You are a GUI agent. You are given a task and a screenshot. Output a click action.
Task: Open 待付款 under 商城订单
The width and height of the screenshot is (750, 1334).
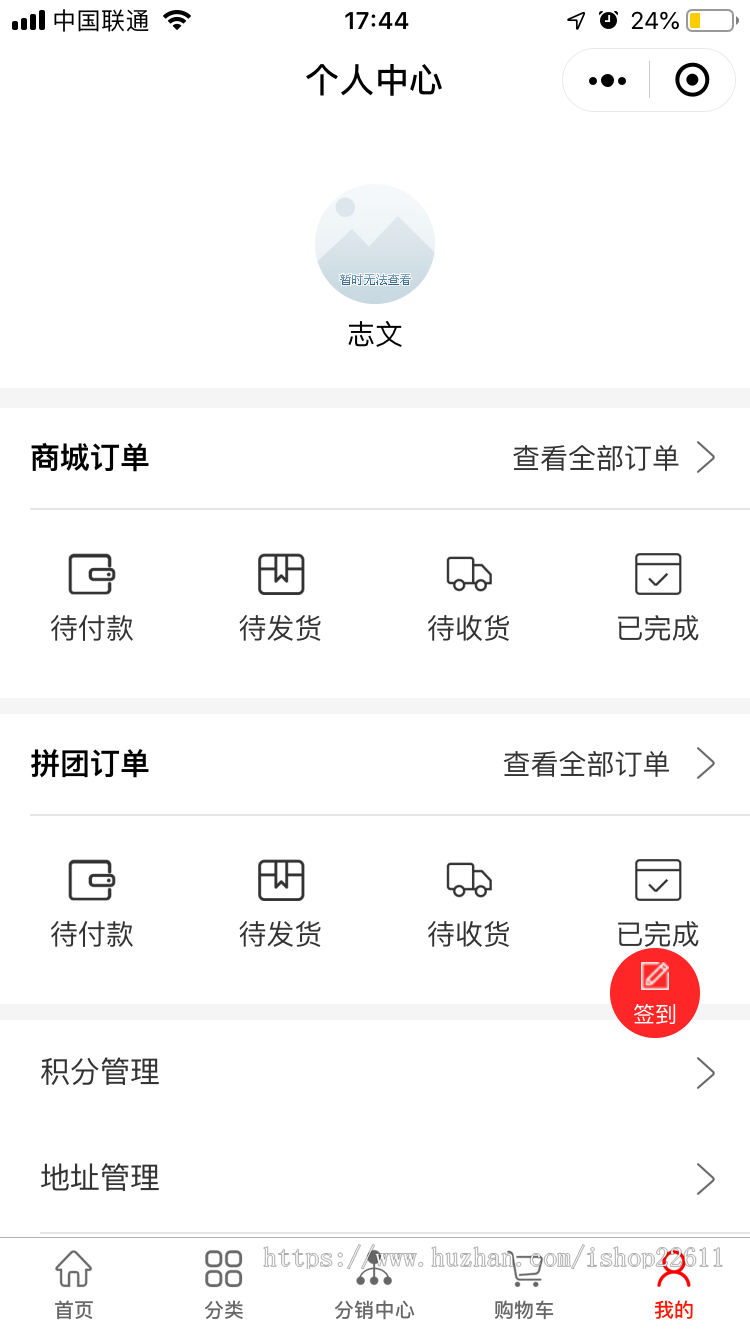pyautogui.click(x=91, y=595)
